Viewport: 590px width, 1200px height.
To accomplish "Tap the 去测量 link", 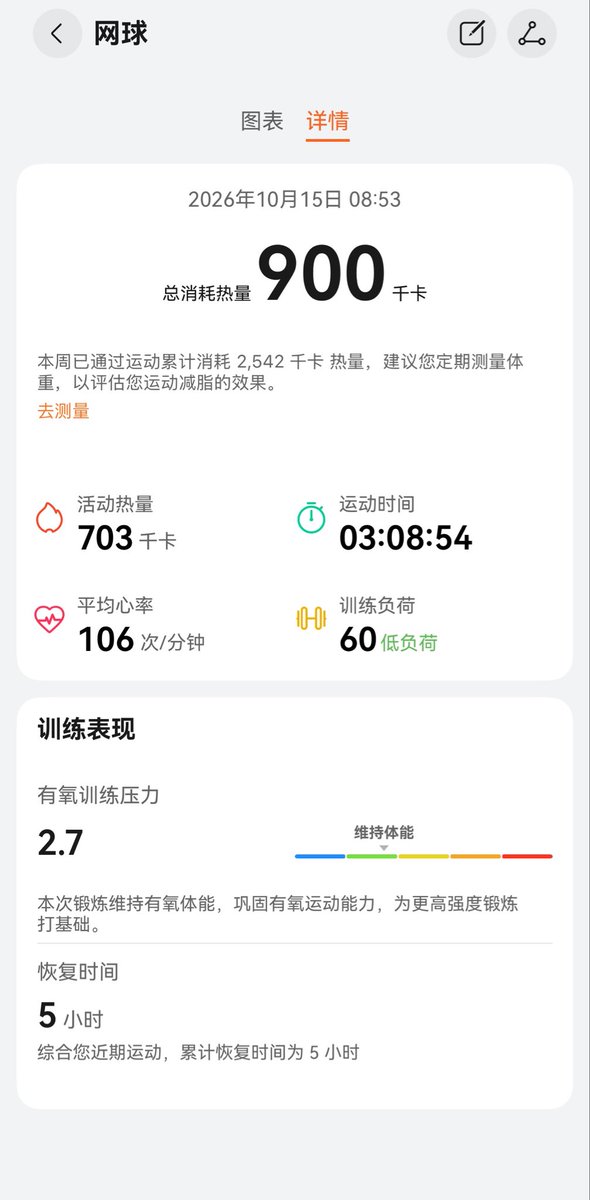I will [x=63, y=411].
